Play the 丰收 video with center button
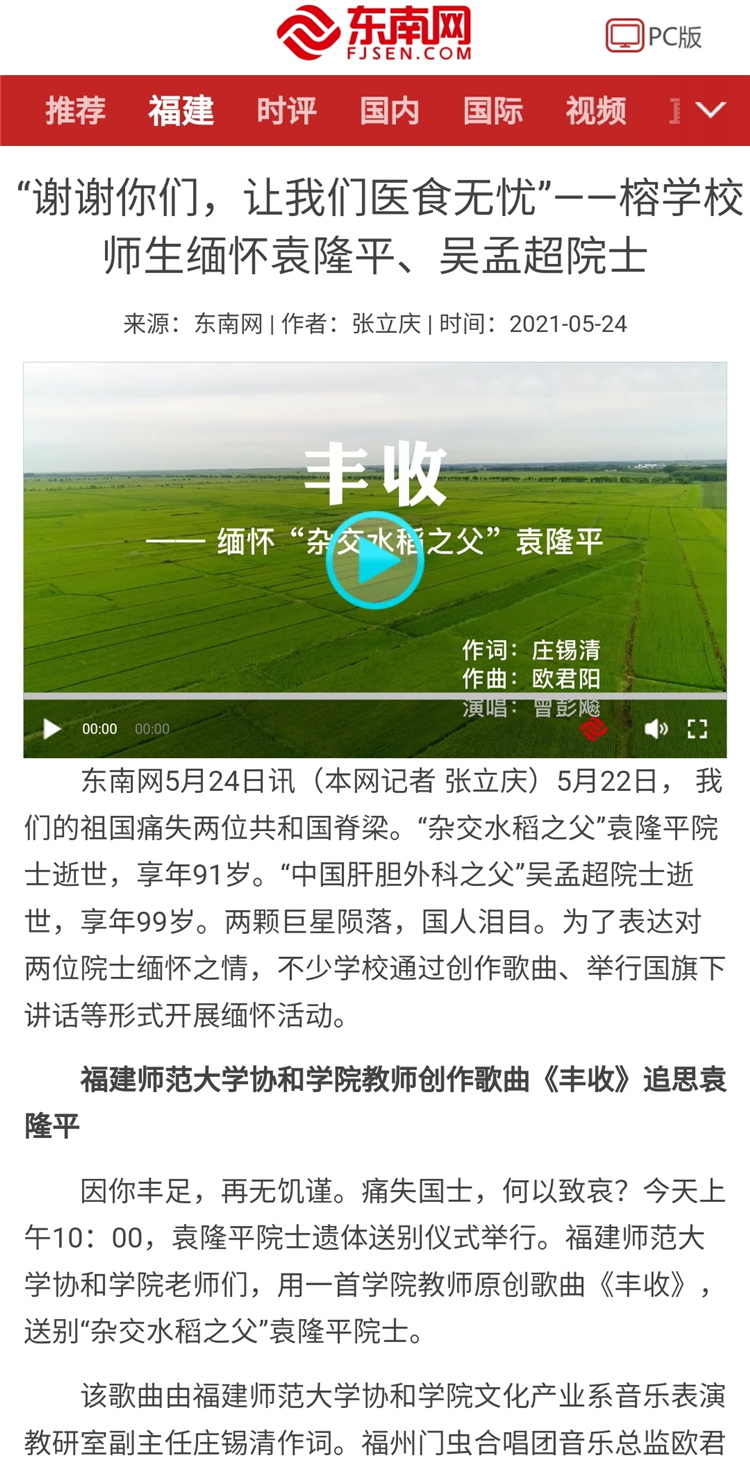Screen dimensions: 750x1471 pos(375,561)
